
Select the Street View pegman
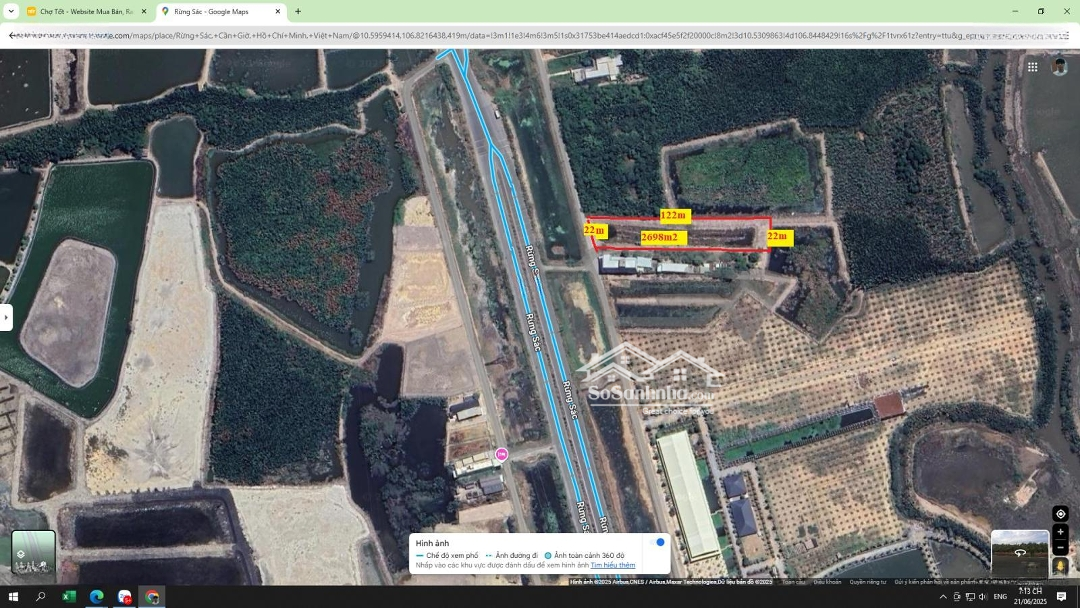1061,566
